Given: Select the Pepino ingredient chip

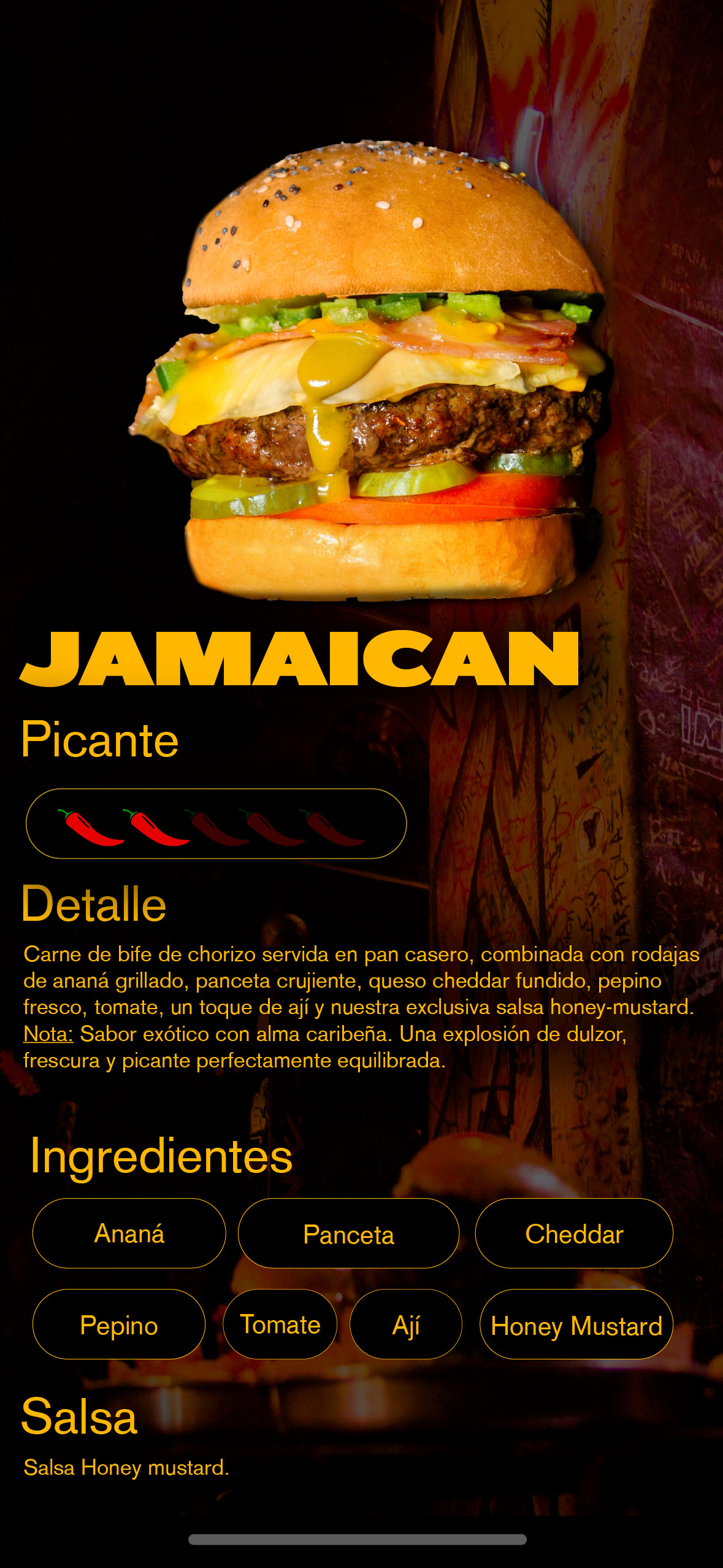Looking at the screenshot, I should coord(118,1324).
